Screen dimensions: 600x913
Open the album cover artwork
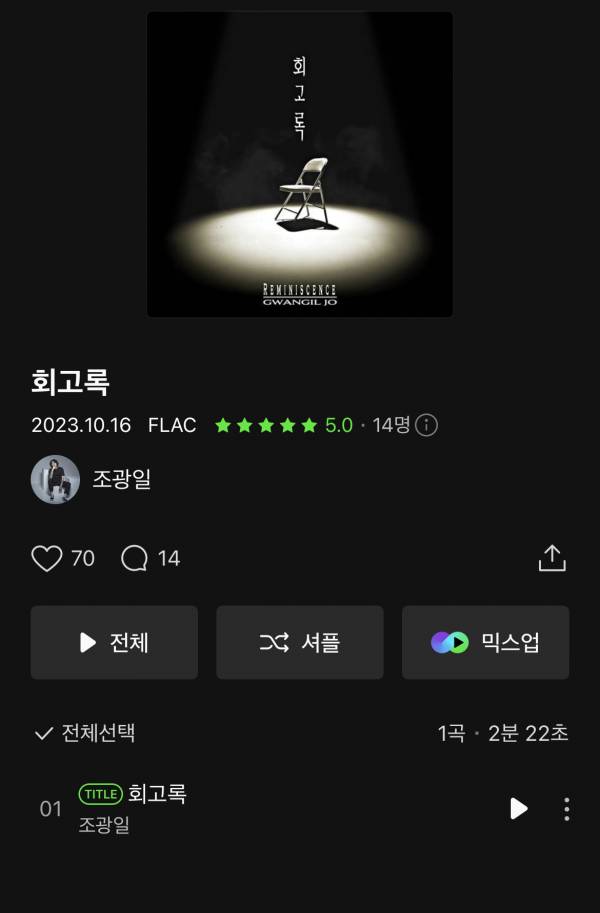[299, 164]
